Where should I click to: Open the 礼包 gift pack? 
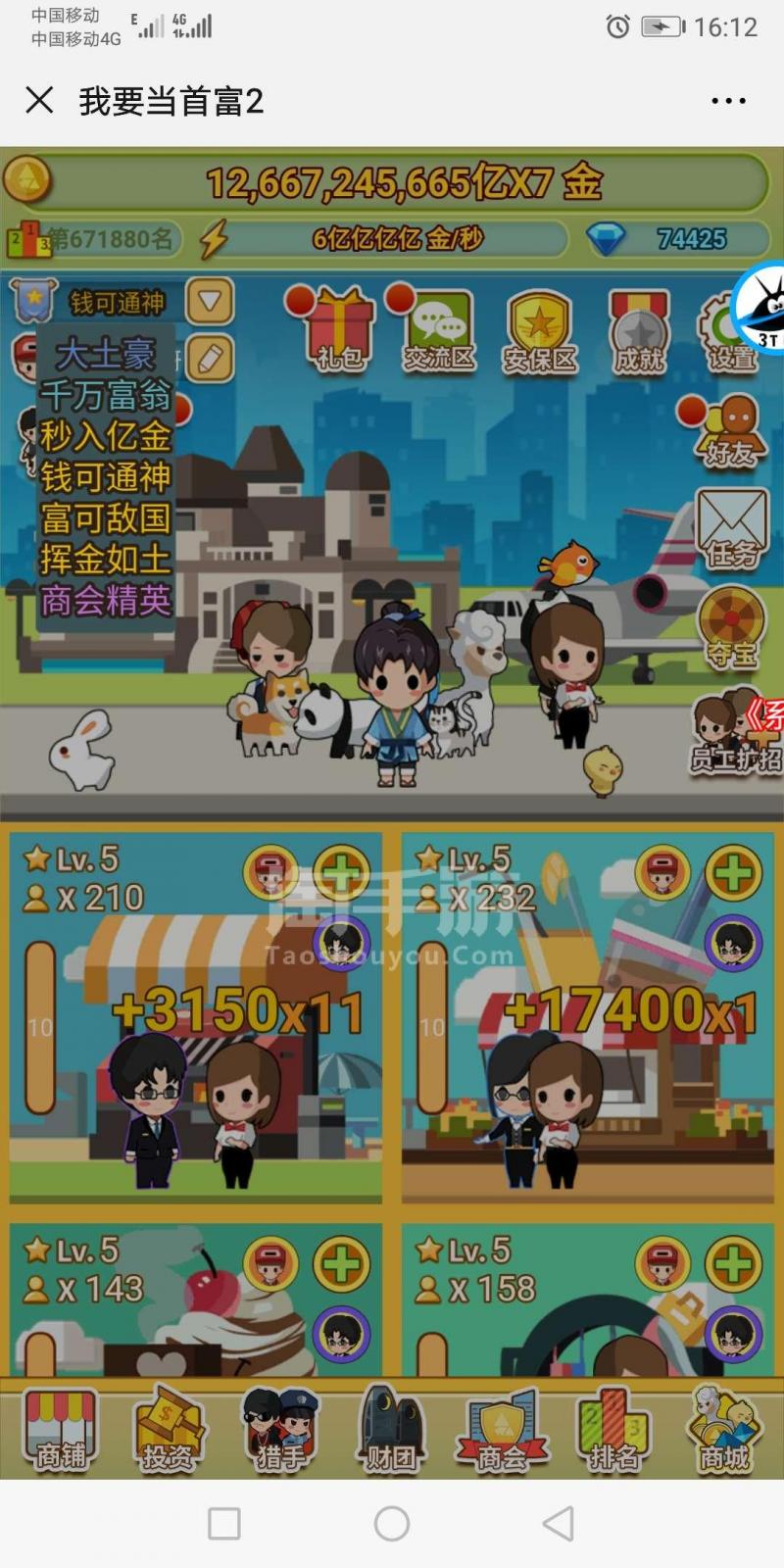click(339, 330)
